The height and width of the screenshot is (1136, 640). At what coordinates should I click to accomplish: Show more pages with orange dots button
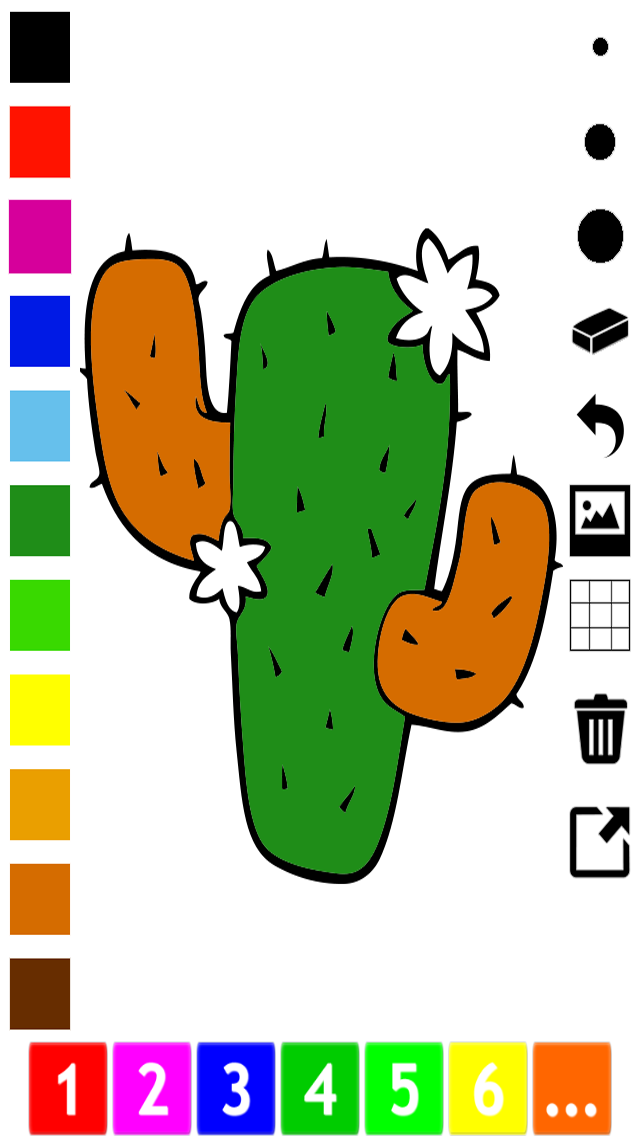(572, 1088)
